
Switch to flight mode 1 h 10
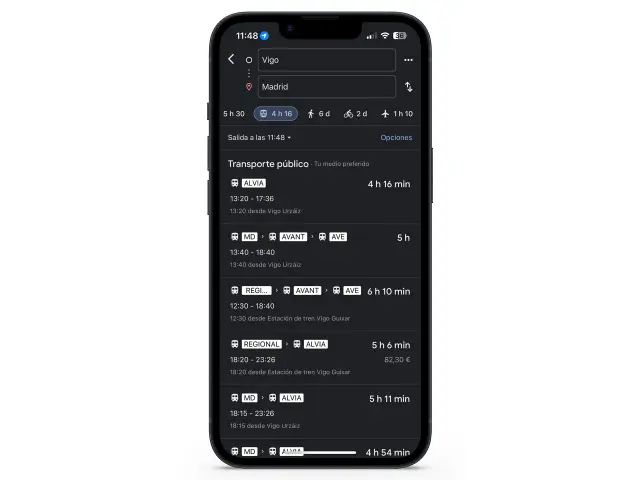pos(397,114)
